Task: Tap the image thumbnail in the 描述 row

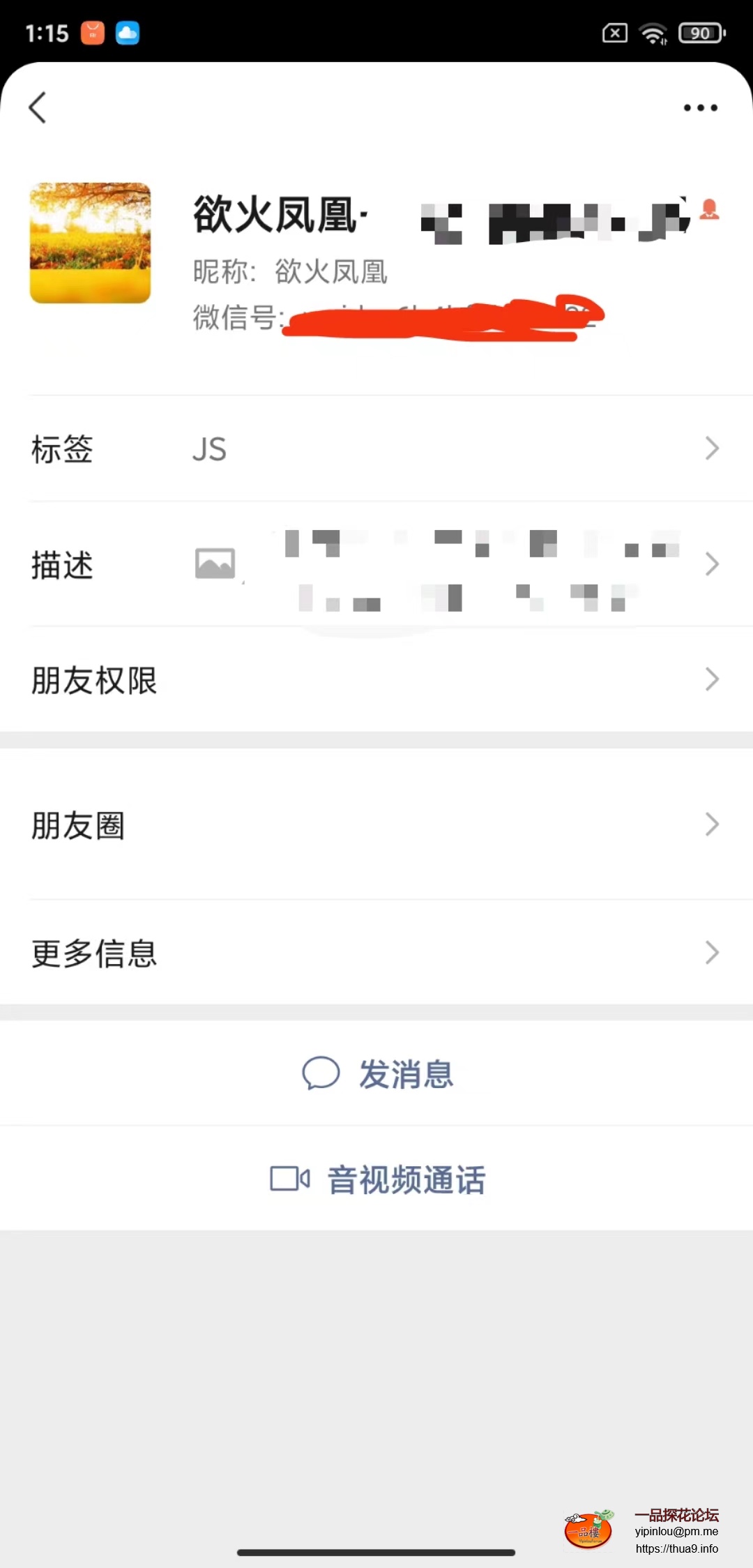Action: tap(215, 564)
